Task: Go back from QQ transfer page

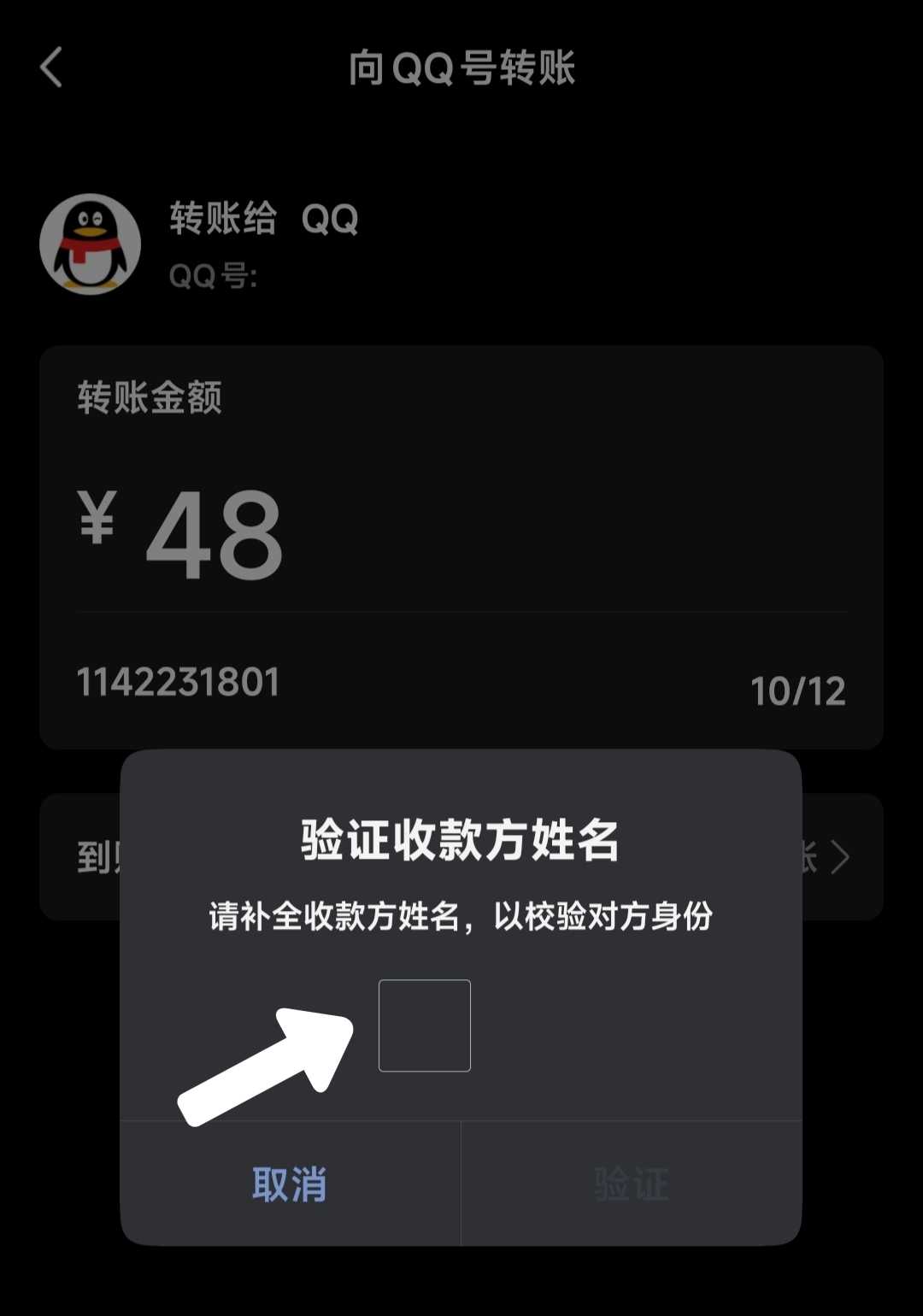Action: tap(51, 68)
